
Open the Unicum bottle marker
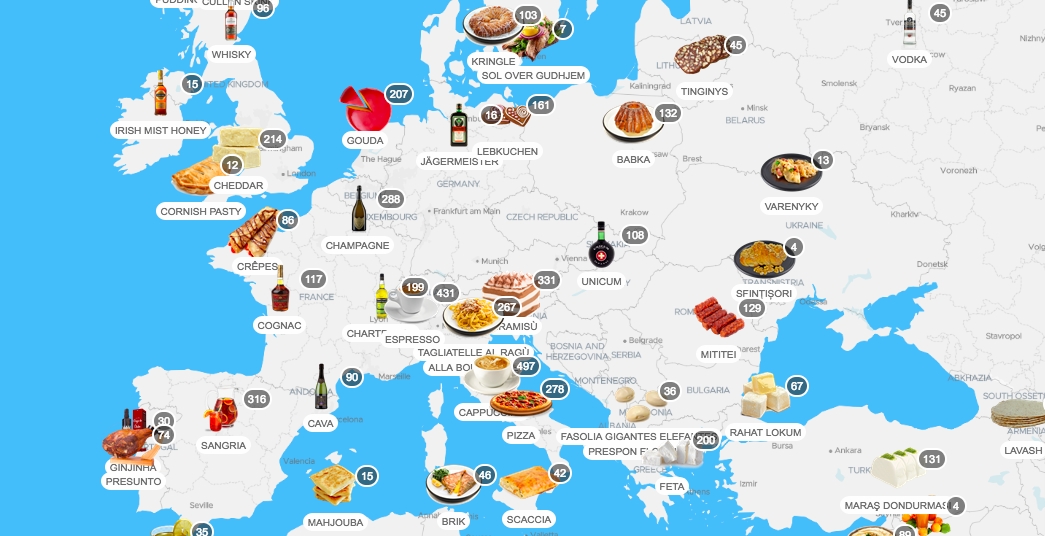tap(602, 247)
